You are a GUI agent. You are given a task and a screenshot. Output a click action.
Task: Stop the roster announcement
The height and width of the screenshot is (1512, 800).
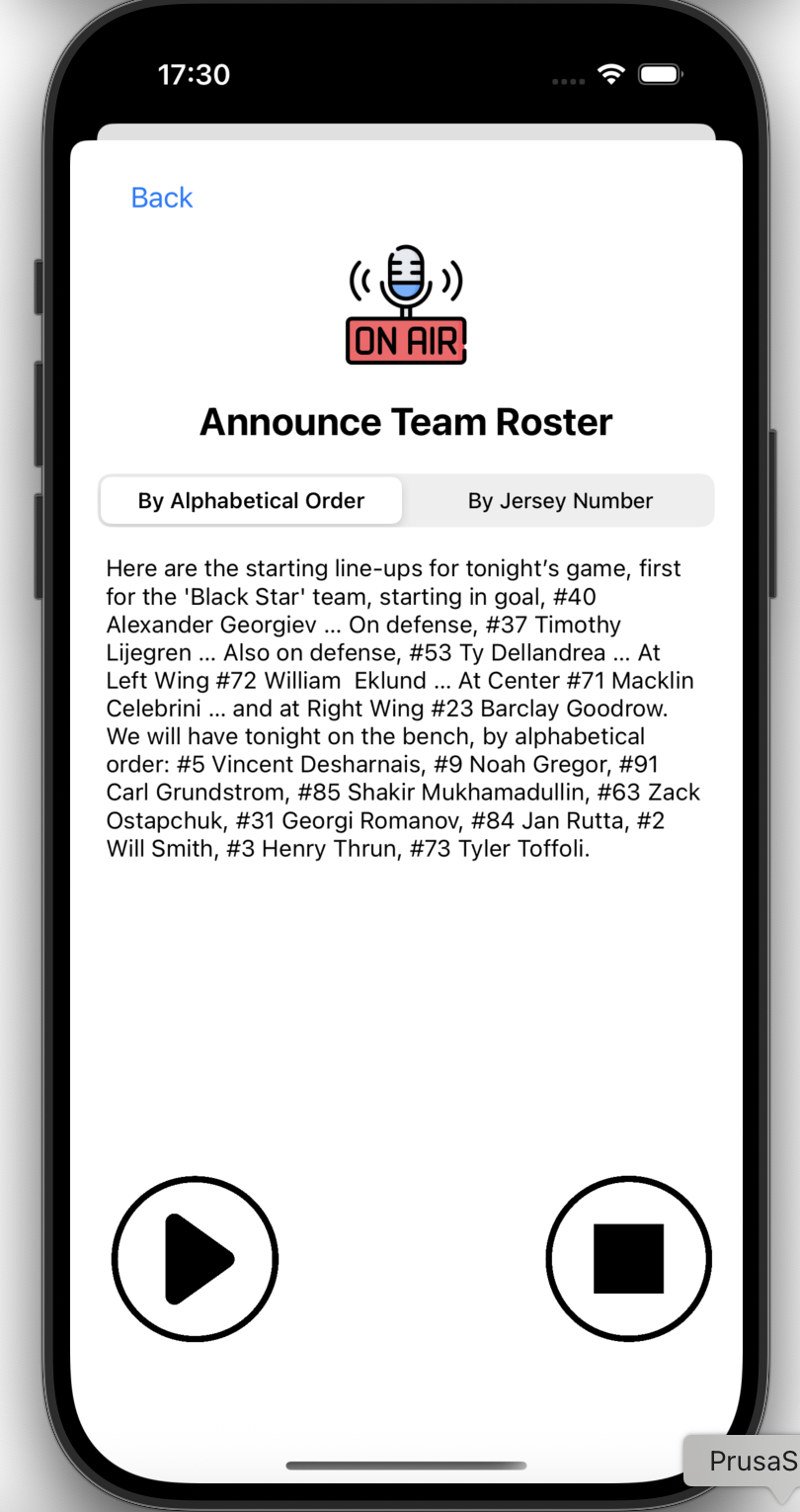tap(628, 1259)
